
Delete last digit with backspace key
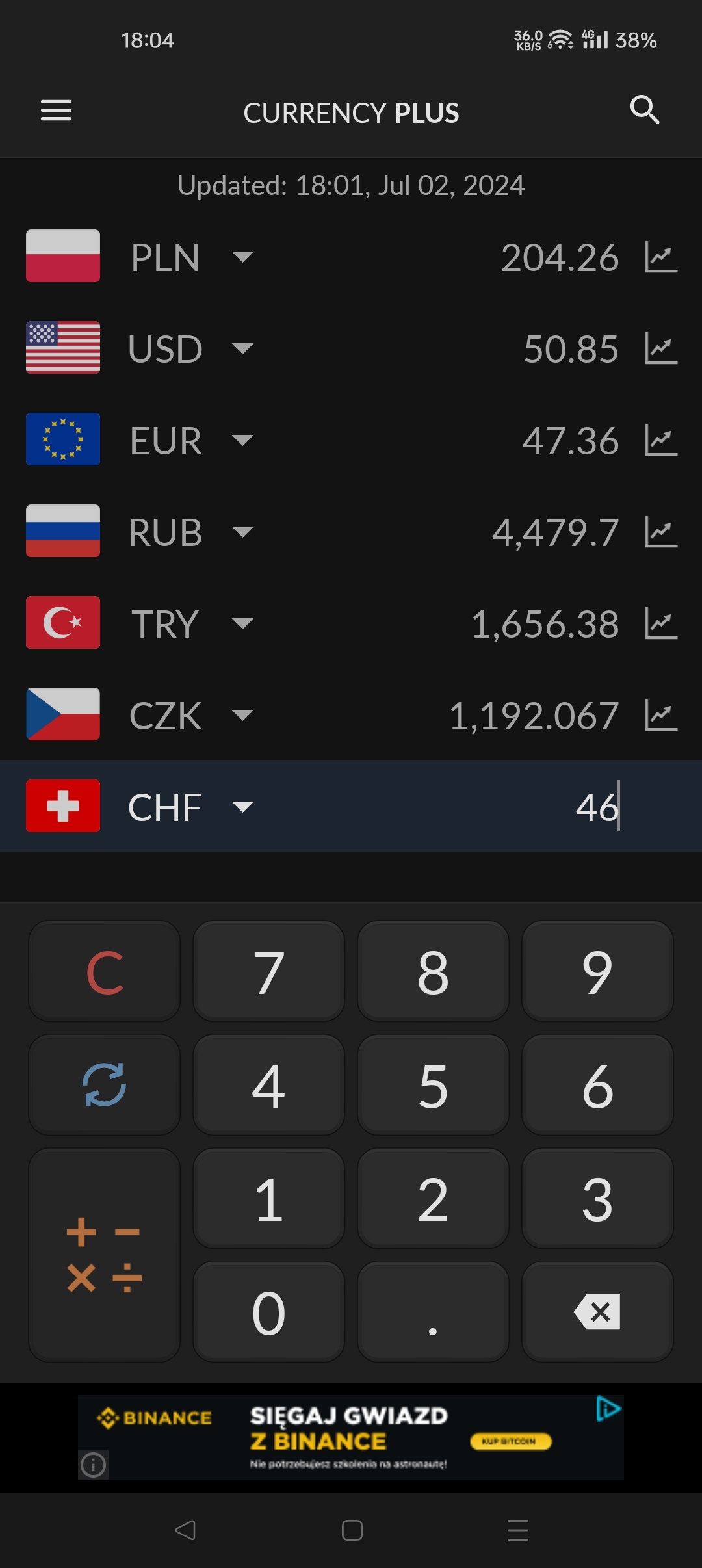click(598, 1312)
